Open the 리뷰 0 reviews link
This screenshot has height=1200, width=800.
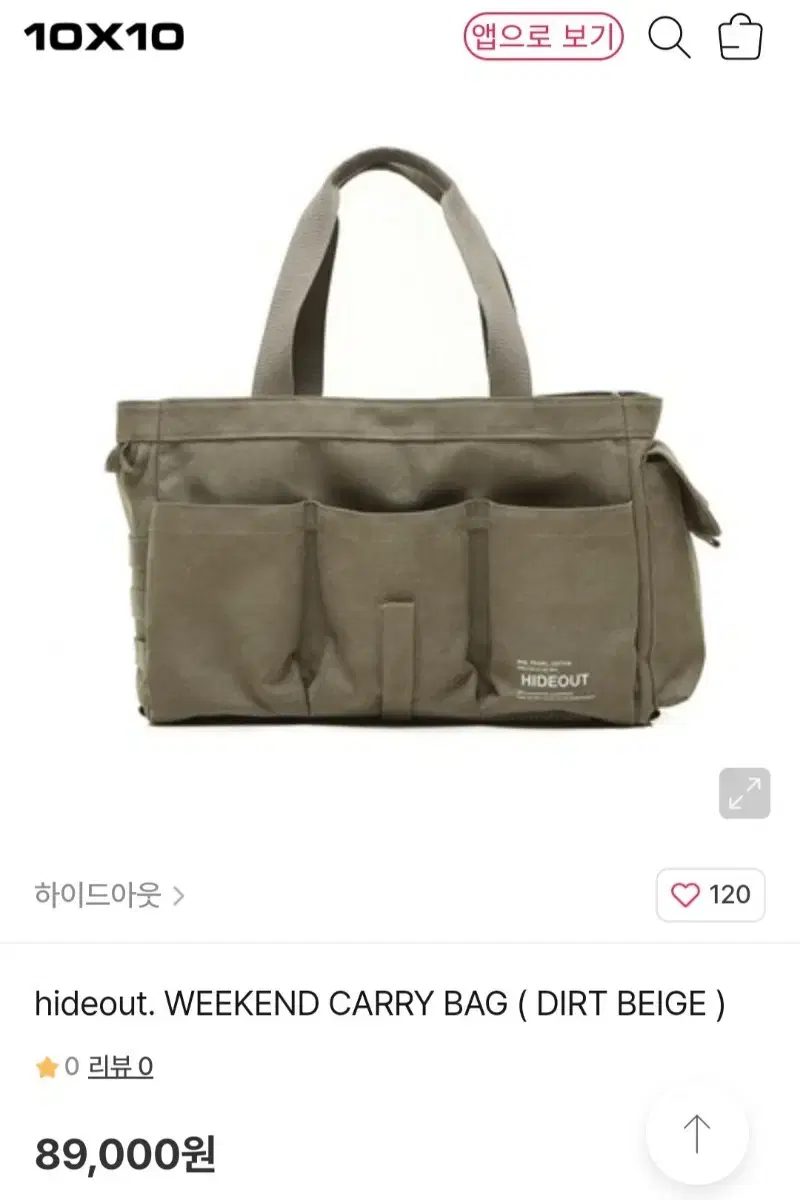pos(119,1066)
